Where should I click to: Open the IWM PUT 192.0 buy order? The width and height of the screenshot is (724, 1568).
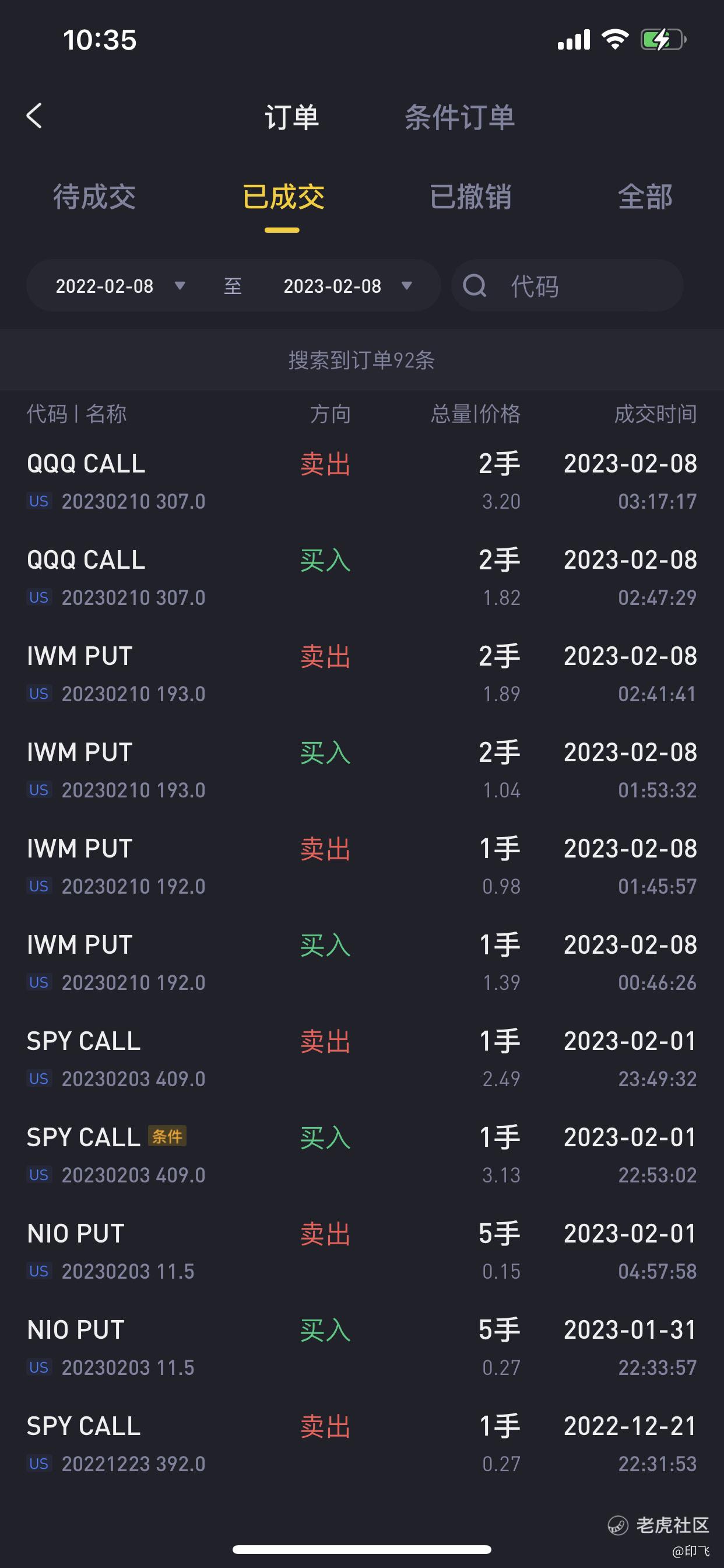coord(362,963)
